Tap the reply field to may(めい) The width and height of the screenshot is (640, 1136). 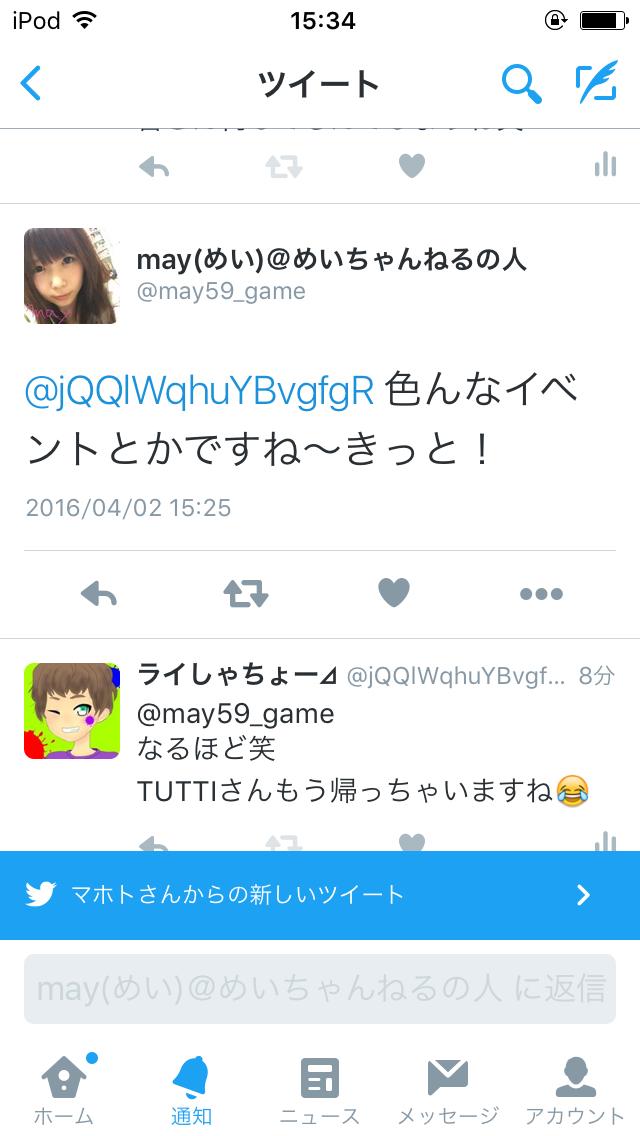(320, 989)
